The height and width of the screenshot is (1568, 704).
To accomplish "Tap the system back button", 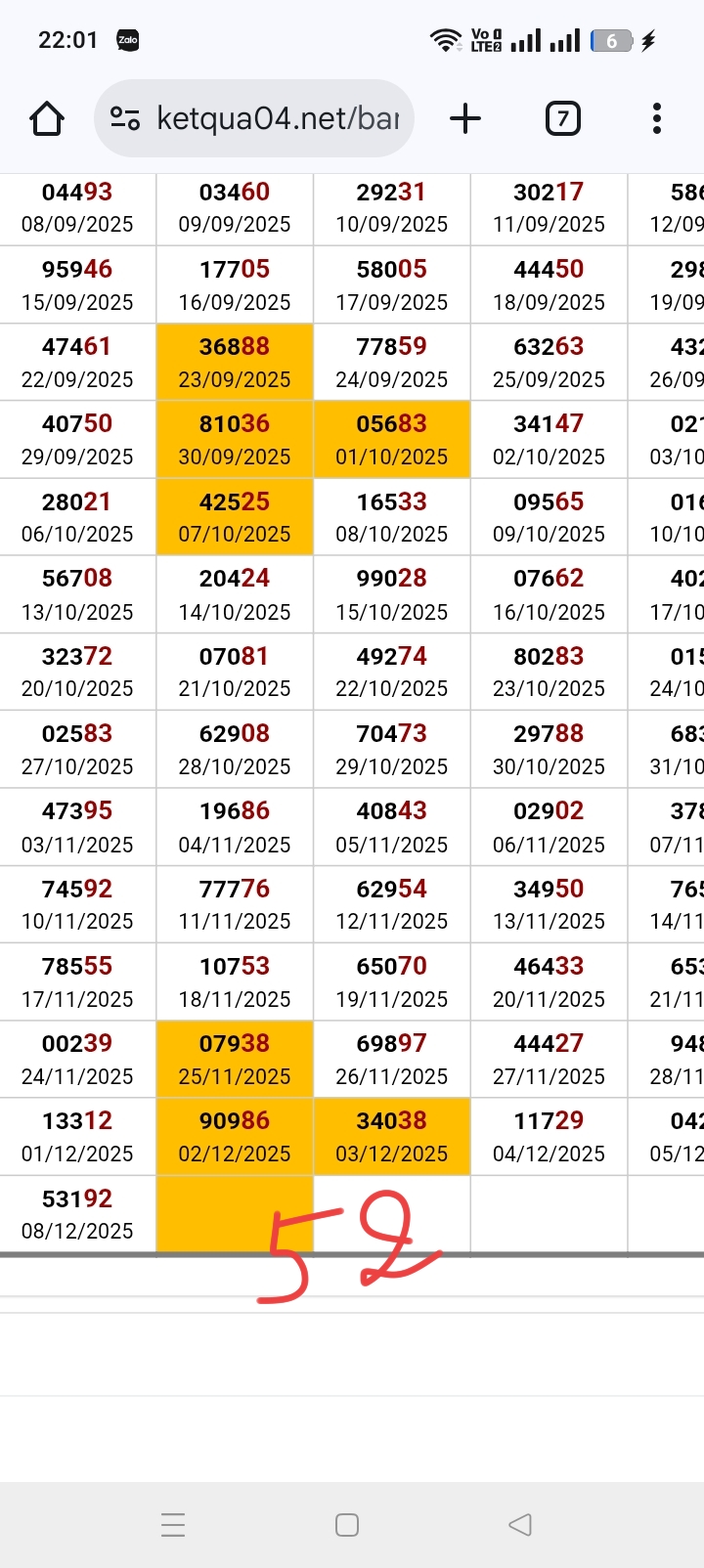I will tap(520, 1524).
